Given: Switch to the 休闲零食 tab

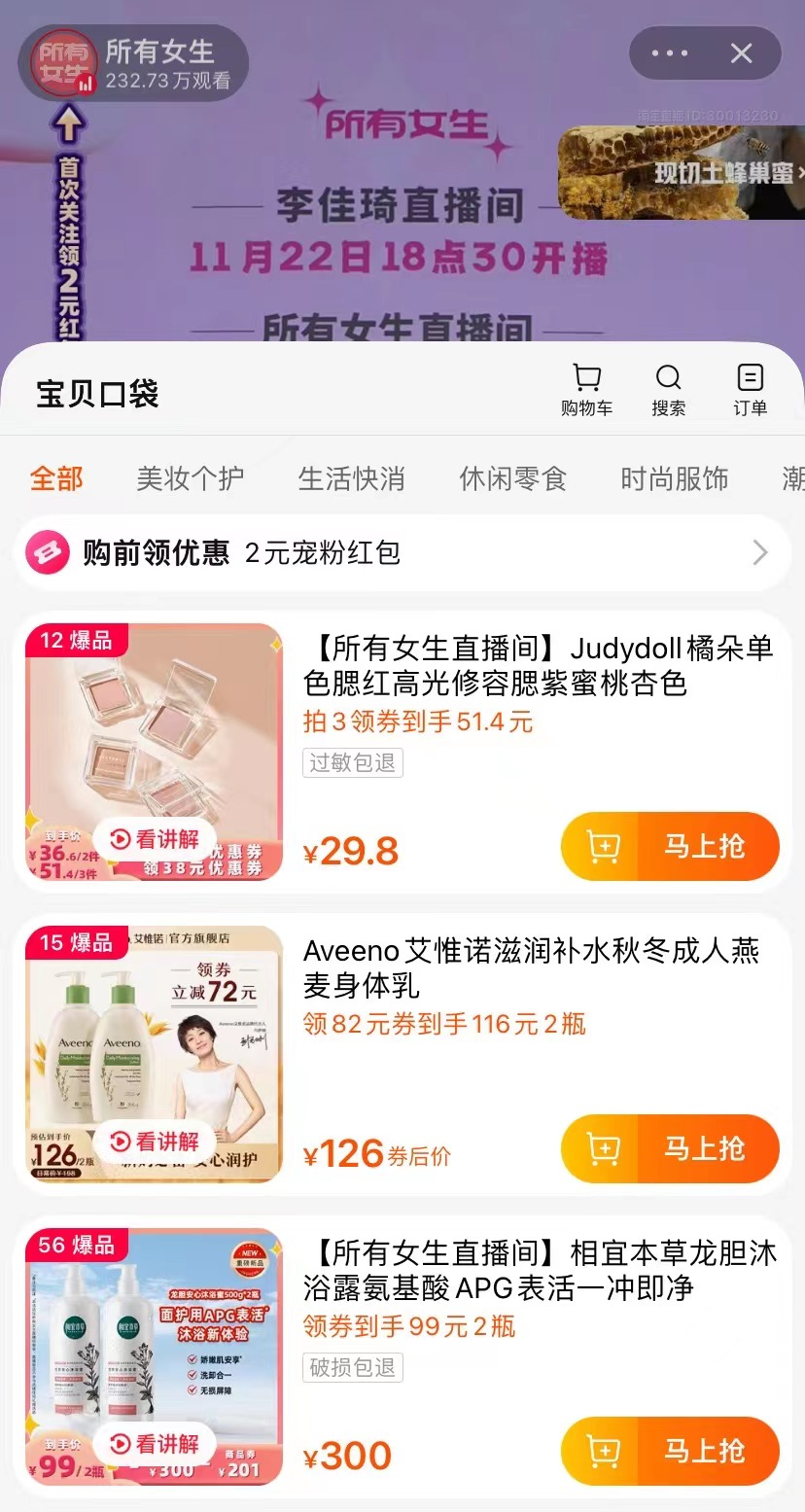Looking at the screenshot, I should coord(512,478).
